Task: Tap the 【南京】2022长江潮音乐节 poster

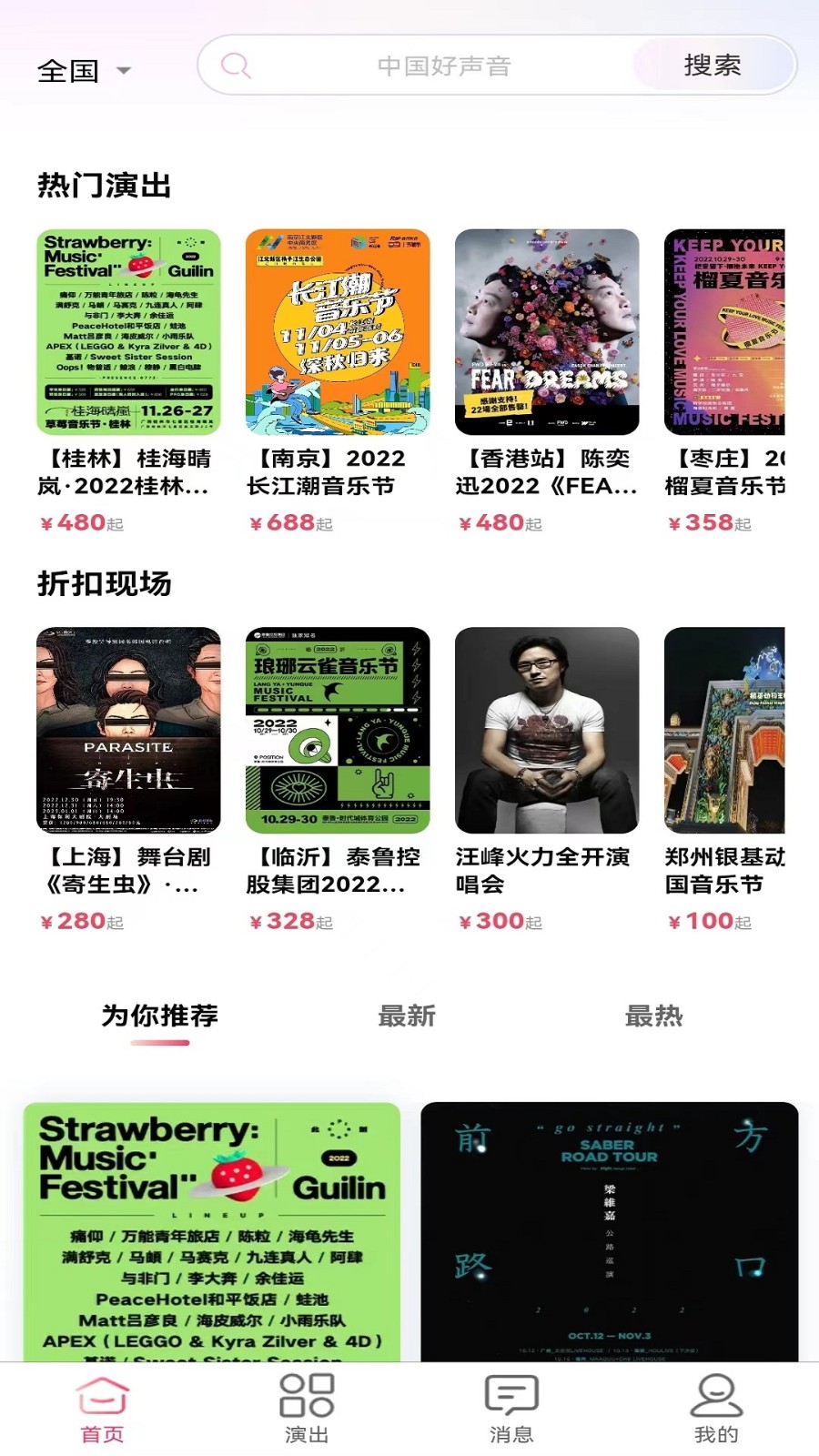Action: [337, 332]
